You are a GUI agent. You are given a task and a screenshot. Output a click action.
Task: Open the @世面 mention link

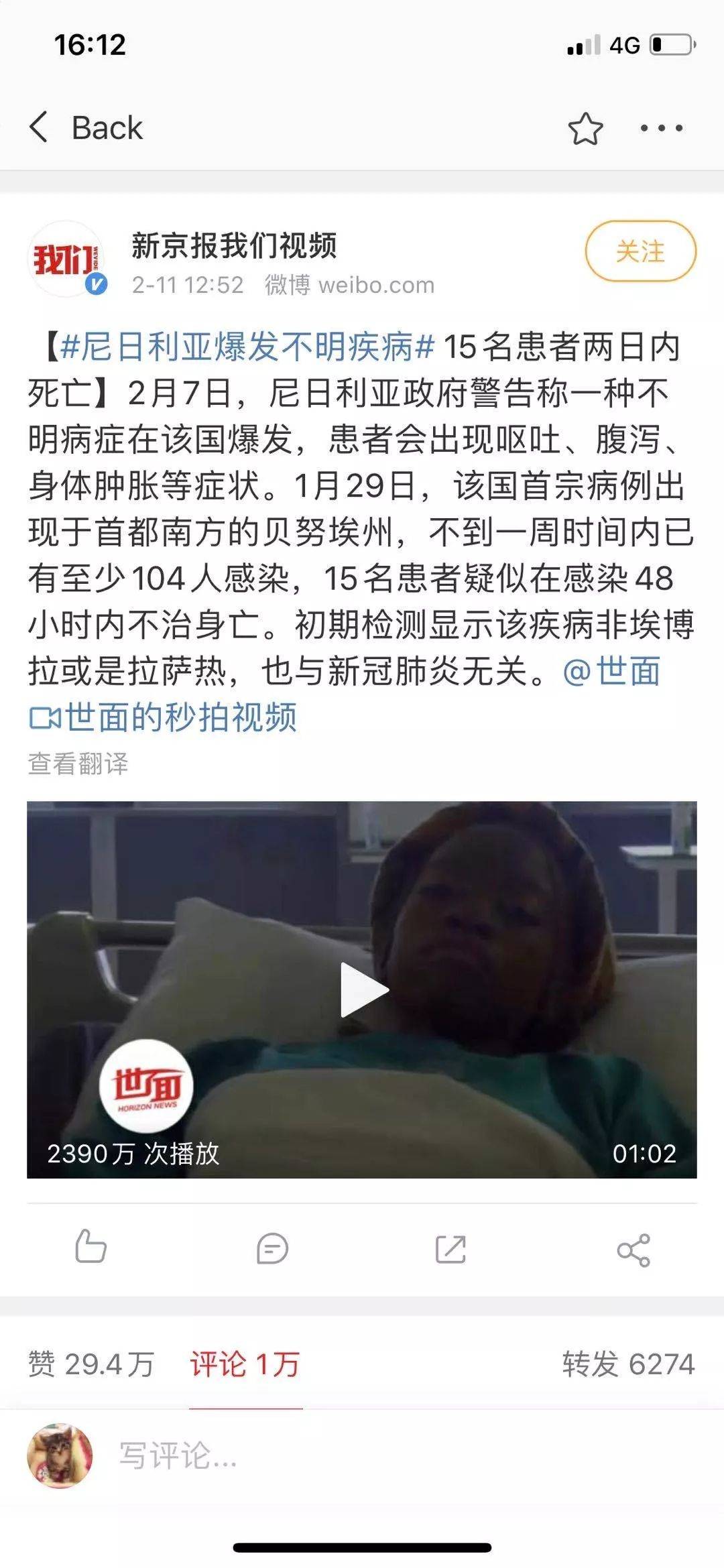coord(612,671)
